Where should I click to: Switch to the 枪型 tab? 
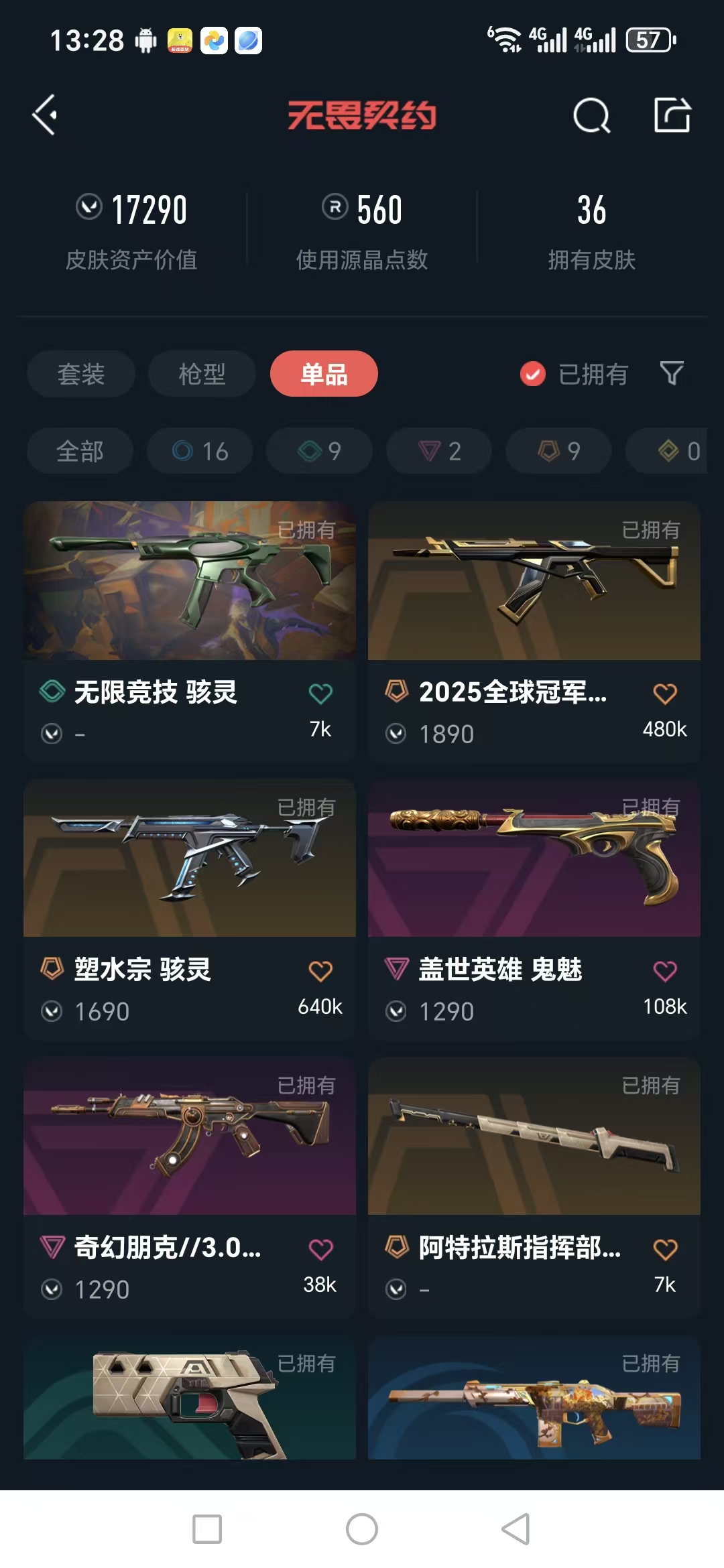[x=201, y=374]
